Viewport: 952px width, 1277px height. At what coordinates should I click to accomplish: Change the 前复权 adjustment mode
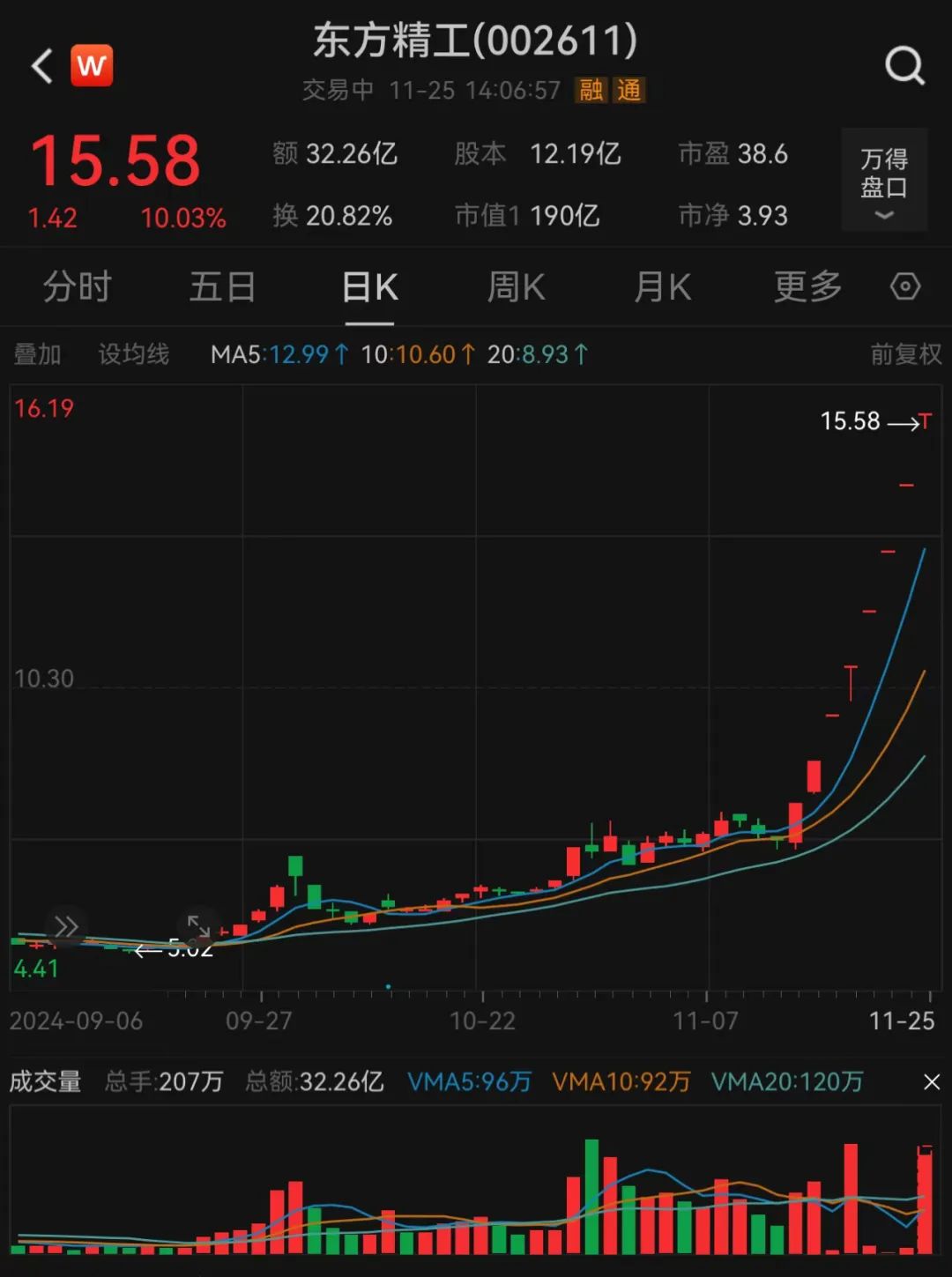click(x=905, y=354)
